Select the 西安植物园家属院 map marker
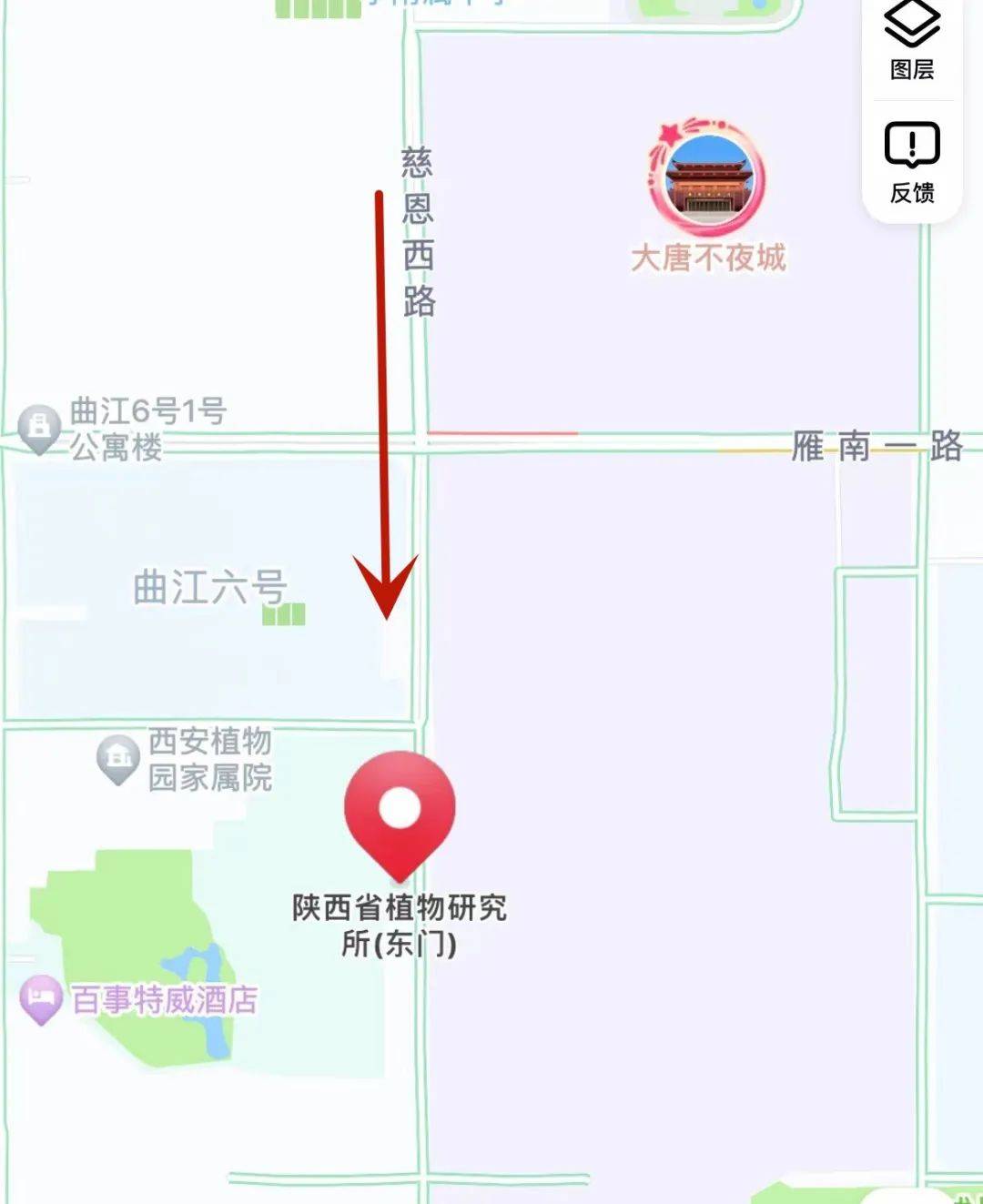Screen dimensions: 983x1204 point(118,758)
